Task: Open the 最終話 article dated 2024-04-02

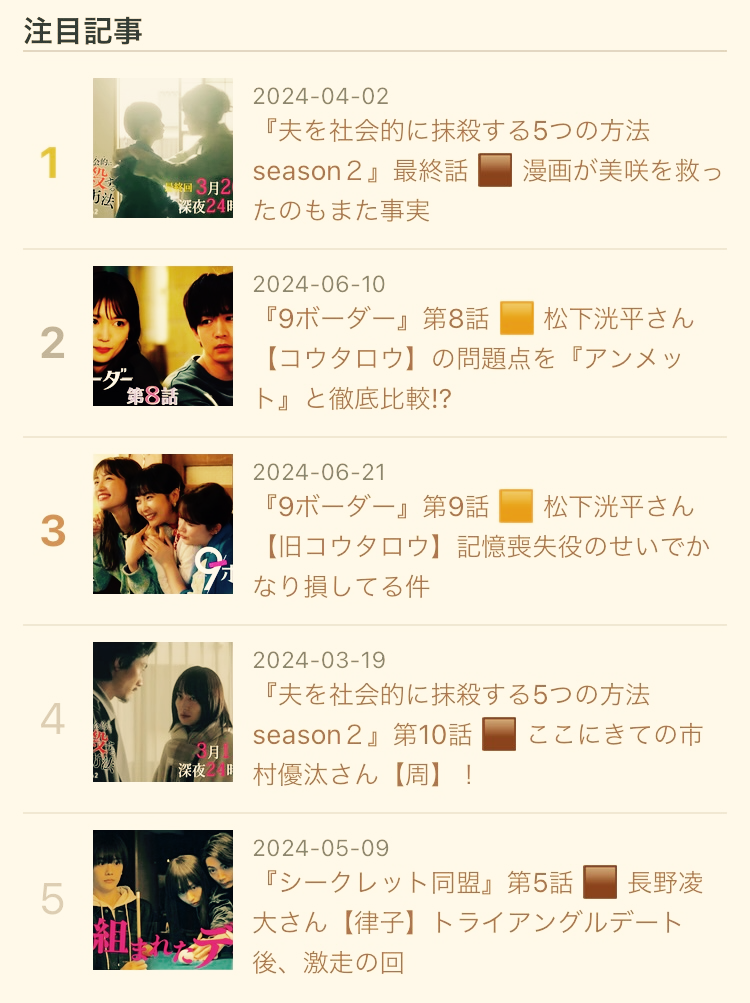Action: (451, 171)
